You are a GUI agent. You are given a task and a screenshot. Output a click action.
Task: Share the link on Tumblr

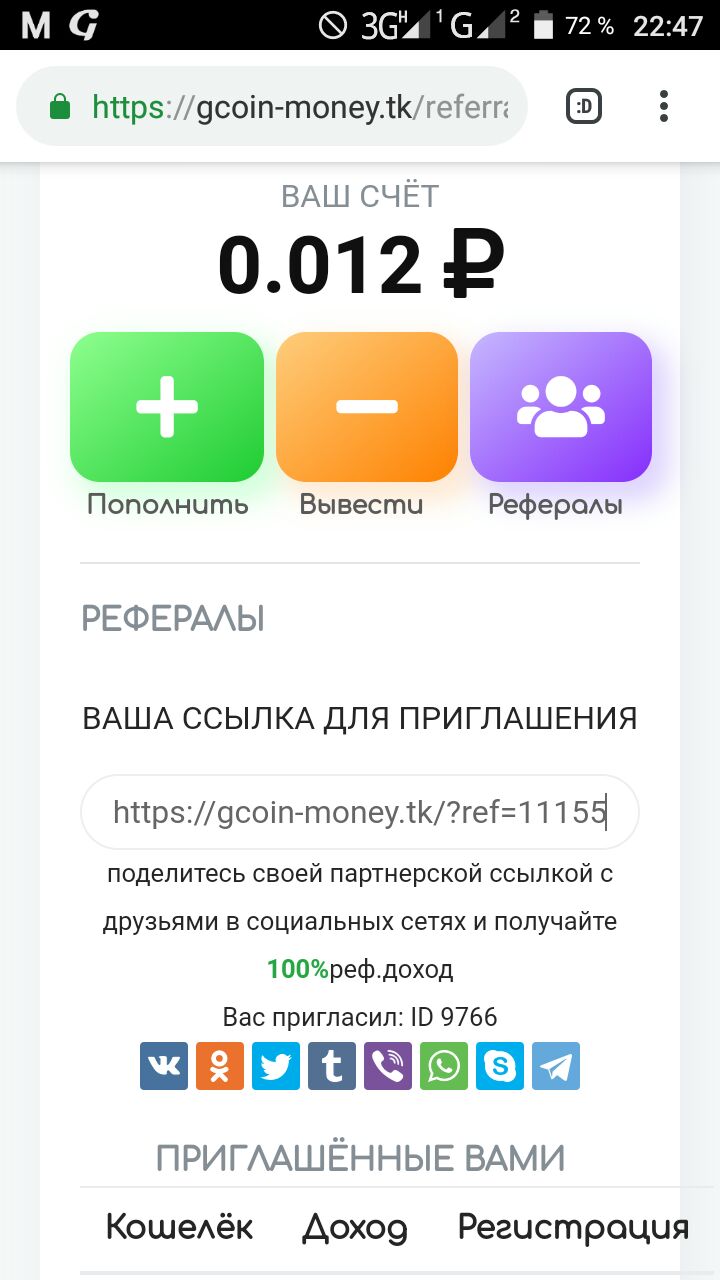tap(332, 1066)
